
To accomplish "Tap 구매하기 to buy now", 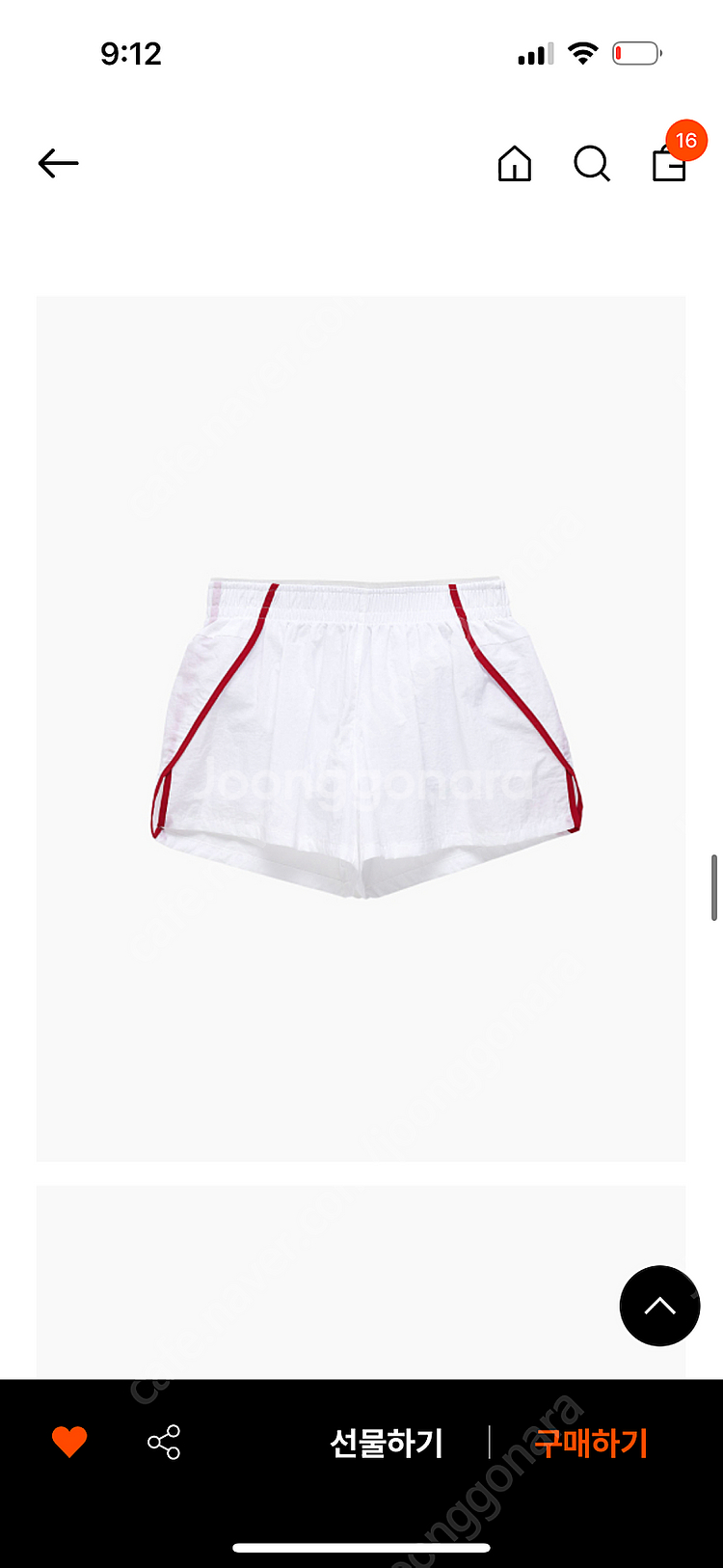I will pyautogui.click(x=591, y=1444).
